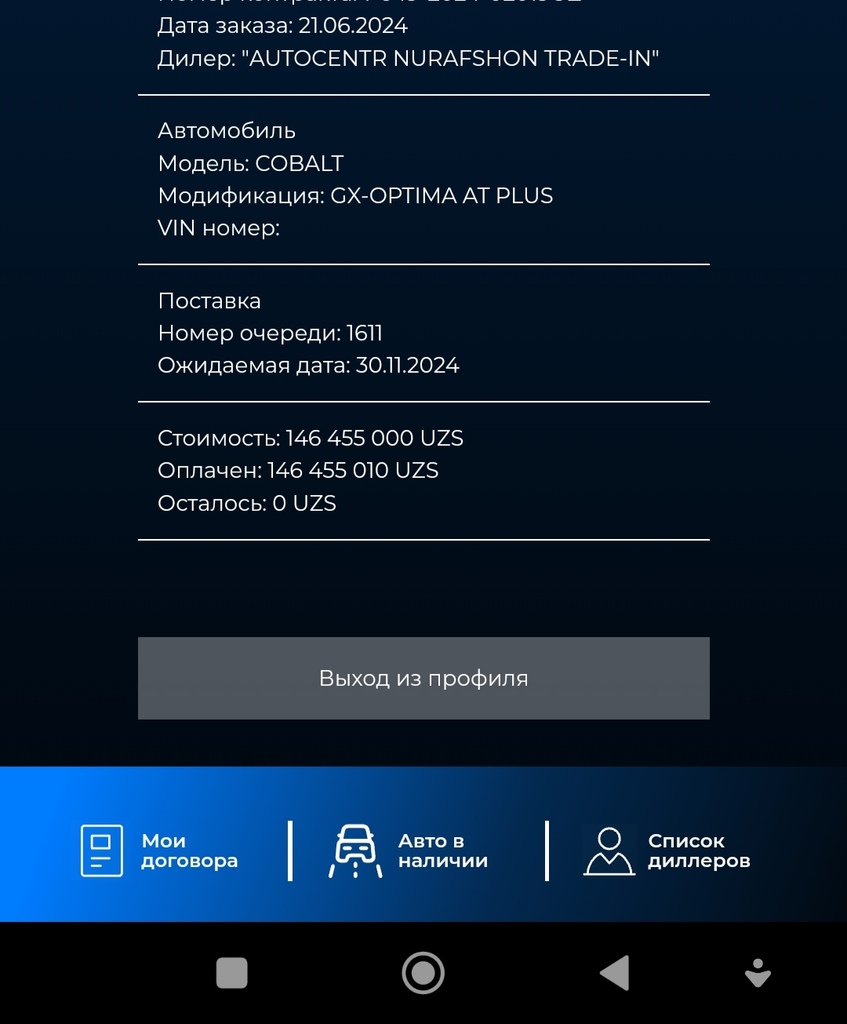Open the Мои договора tab
Screen dimensions: 847x1024
click(x=160, y=851)
